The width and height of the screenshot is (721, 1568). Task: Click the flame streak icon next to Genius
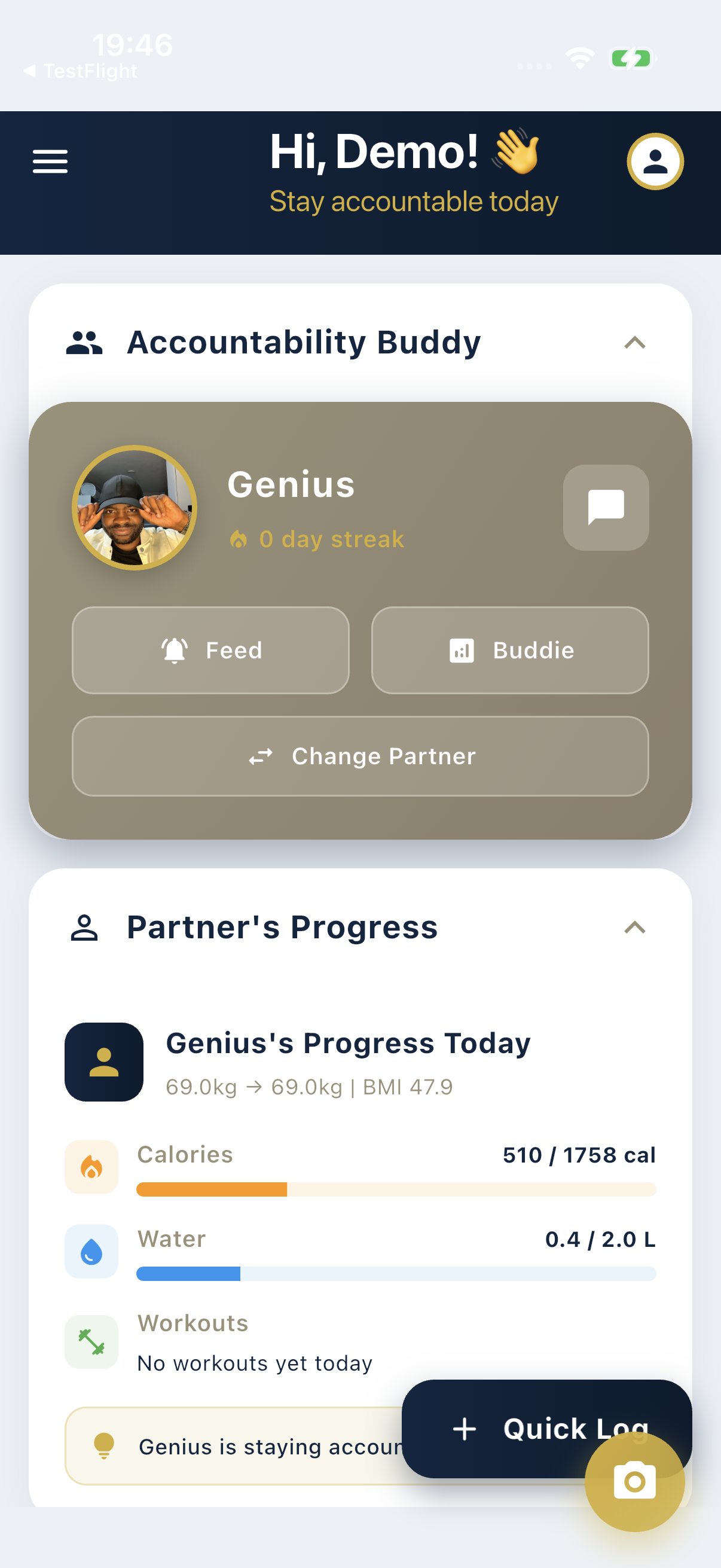pos(239,538)
